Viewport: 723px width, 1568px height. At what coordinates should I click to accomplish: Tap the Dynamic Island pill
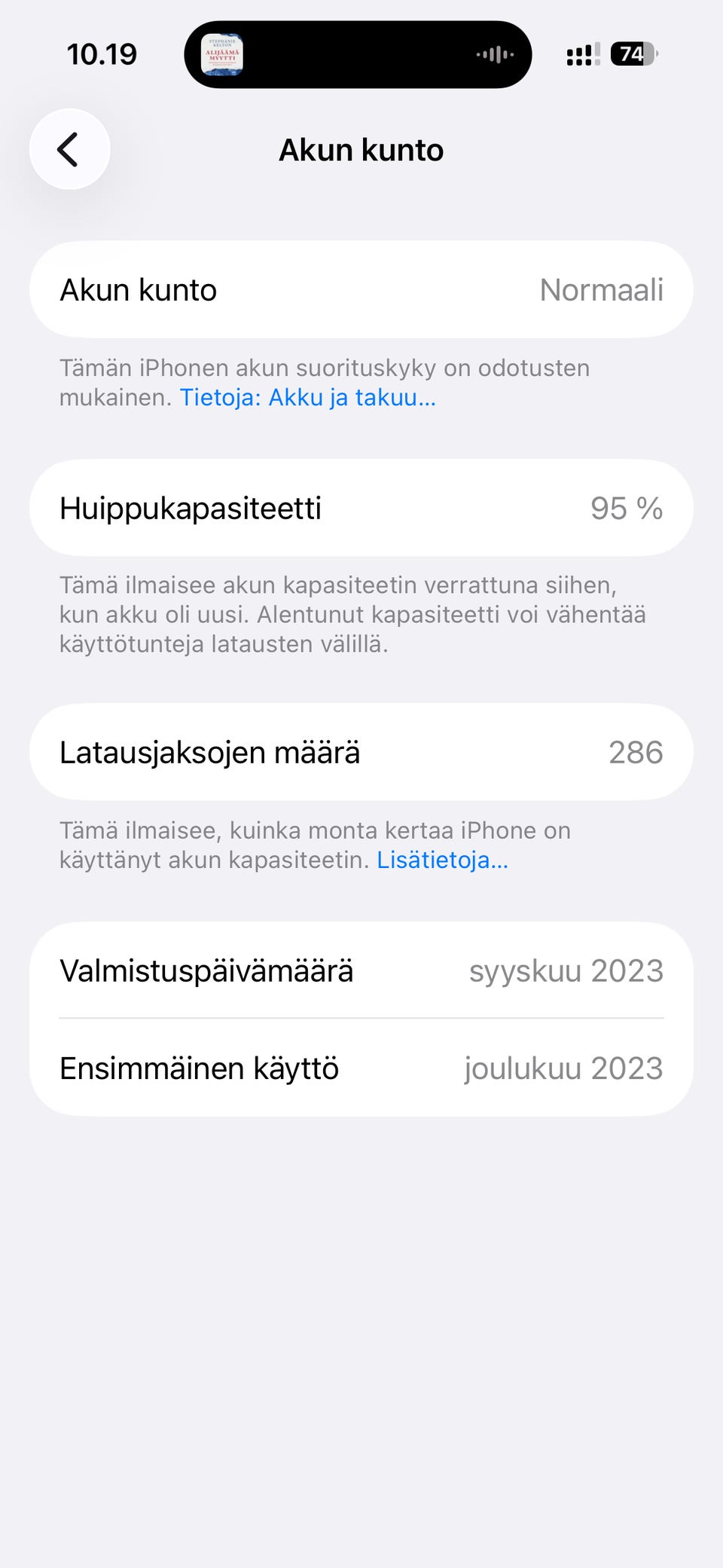point(358,54)
